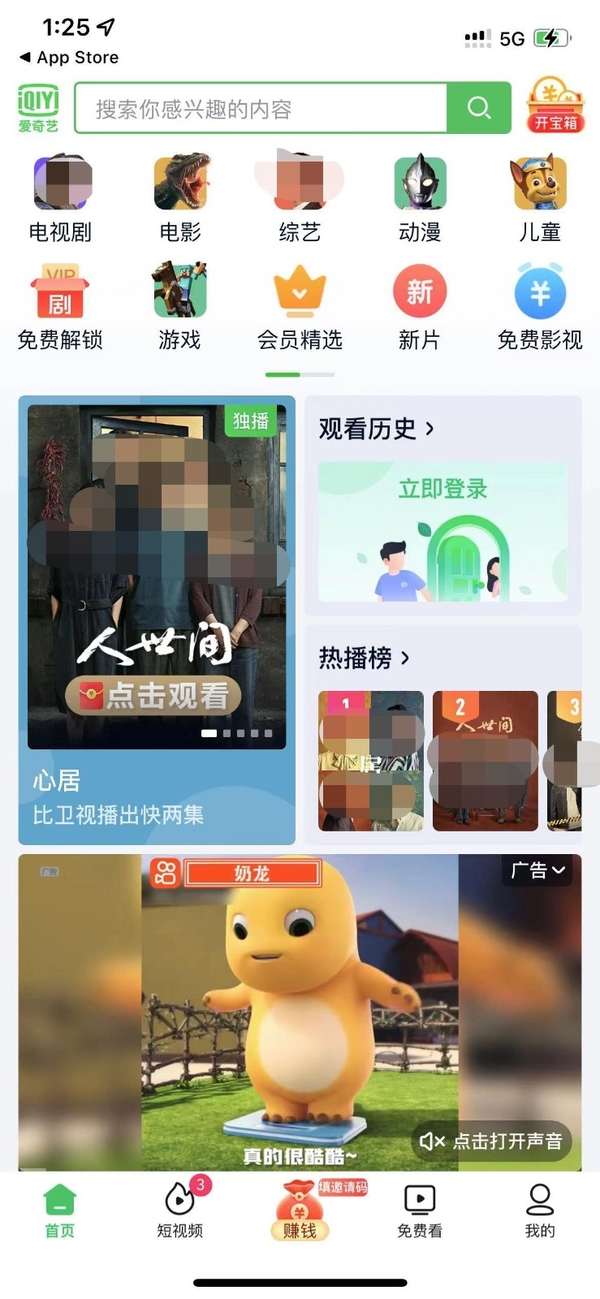The height and width of the screenshot is (1299, 600).
Task: Open the search field at top
Action: click(x=260, y=108)
